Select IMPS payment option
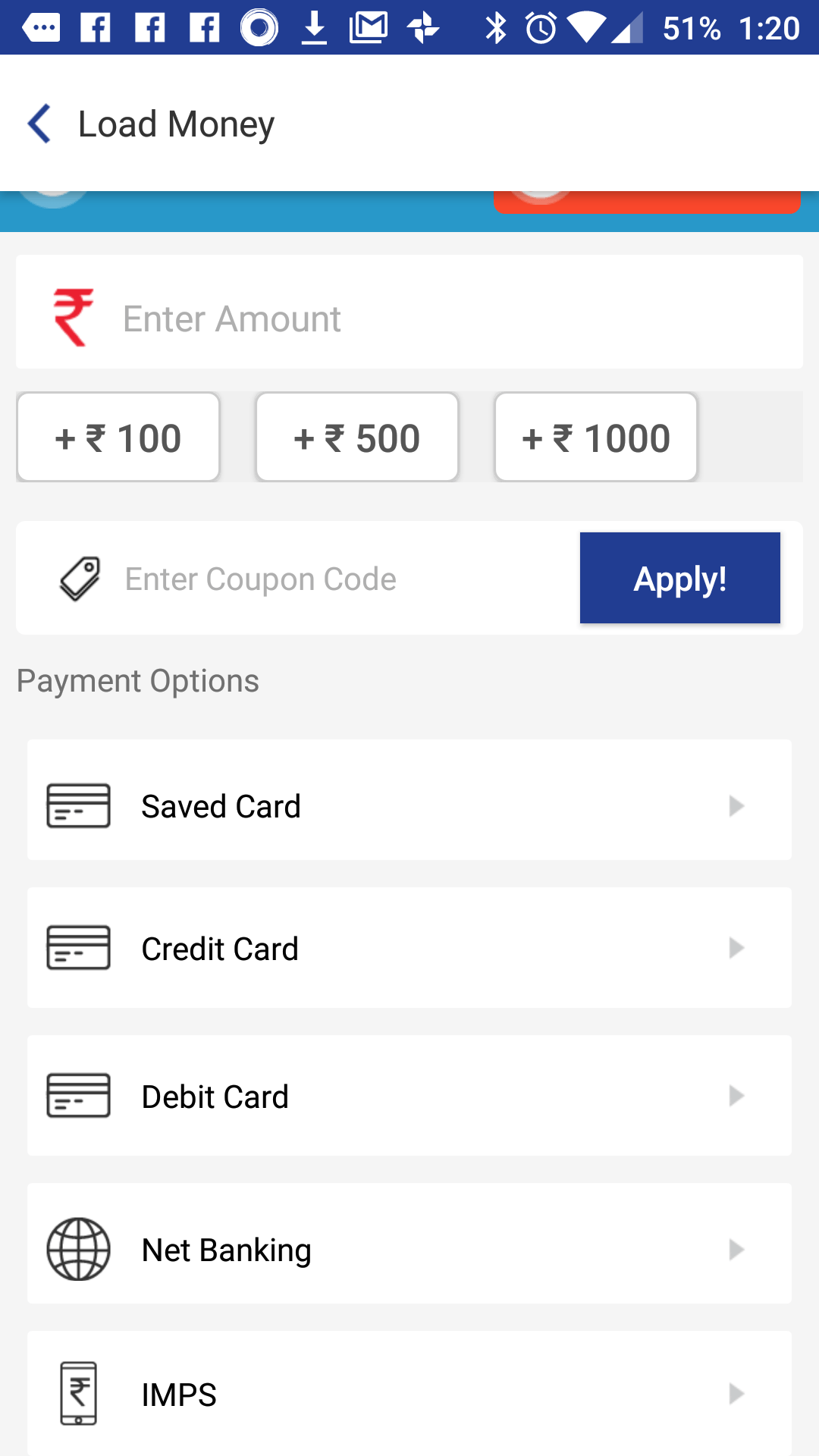This screenshot has width=819, height=1456. 409,1393
